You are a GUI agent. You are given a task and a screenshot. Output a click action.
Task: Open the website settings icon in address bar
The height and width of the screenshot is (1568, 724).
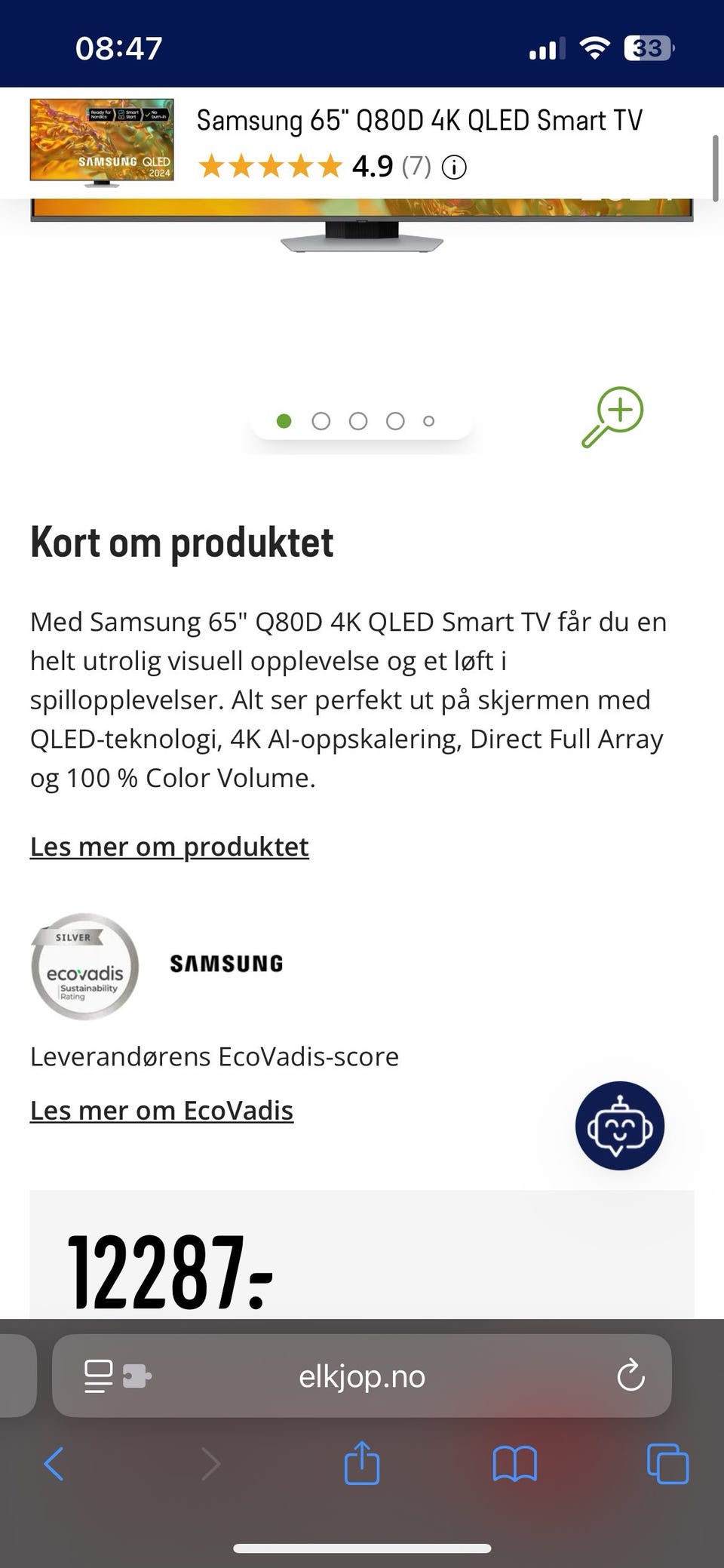[x=99, y=1376]
